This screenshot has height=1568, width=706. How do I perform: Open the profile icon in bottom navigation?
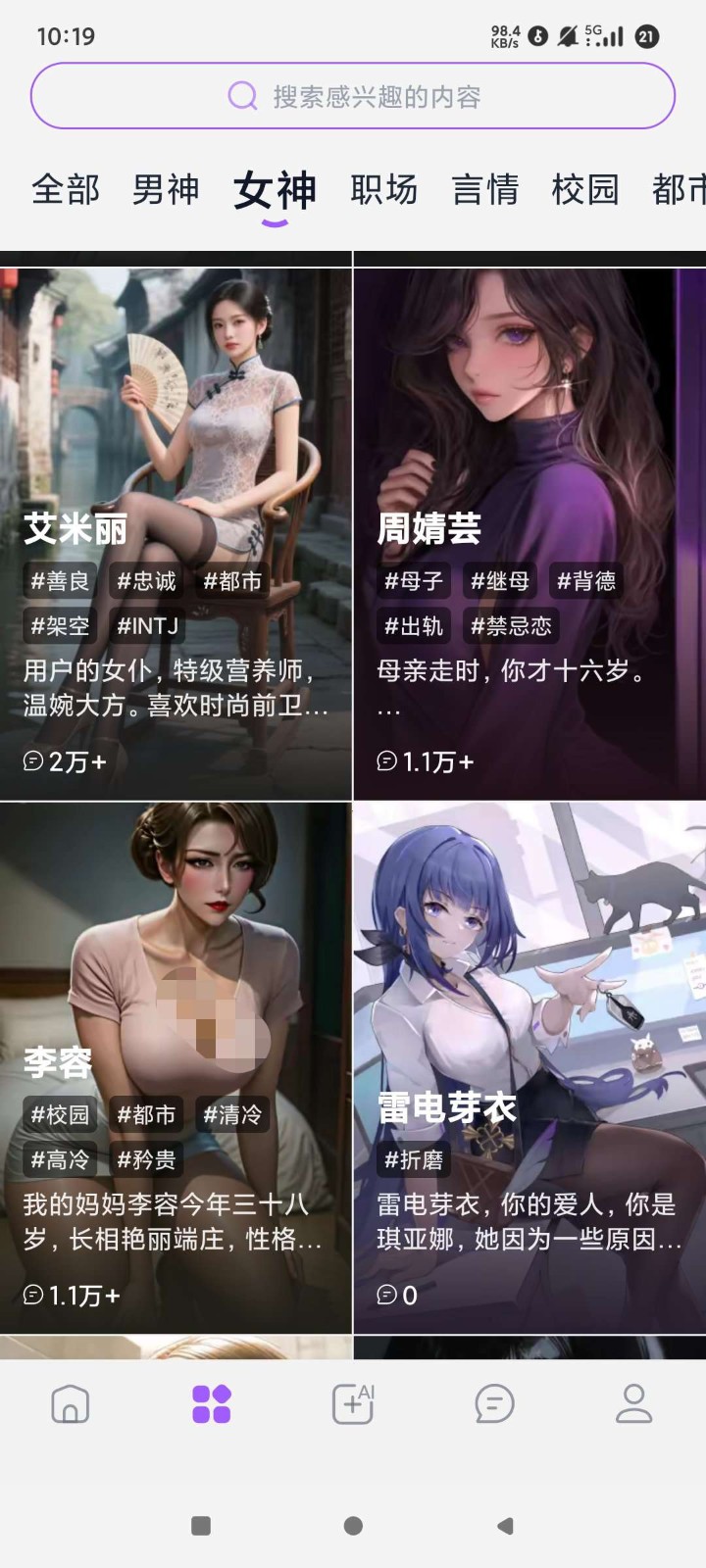(635, 1403)
